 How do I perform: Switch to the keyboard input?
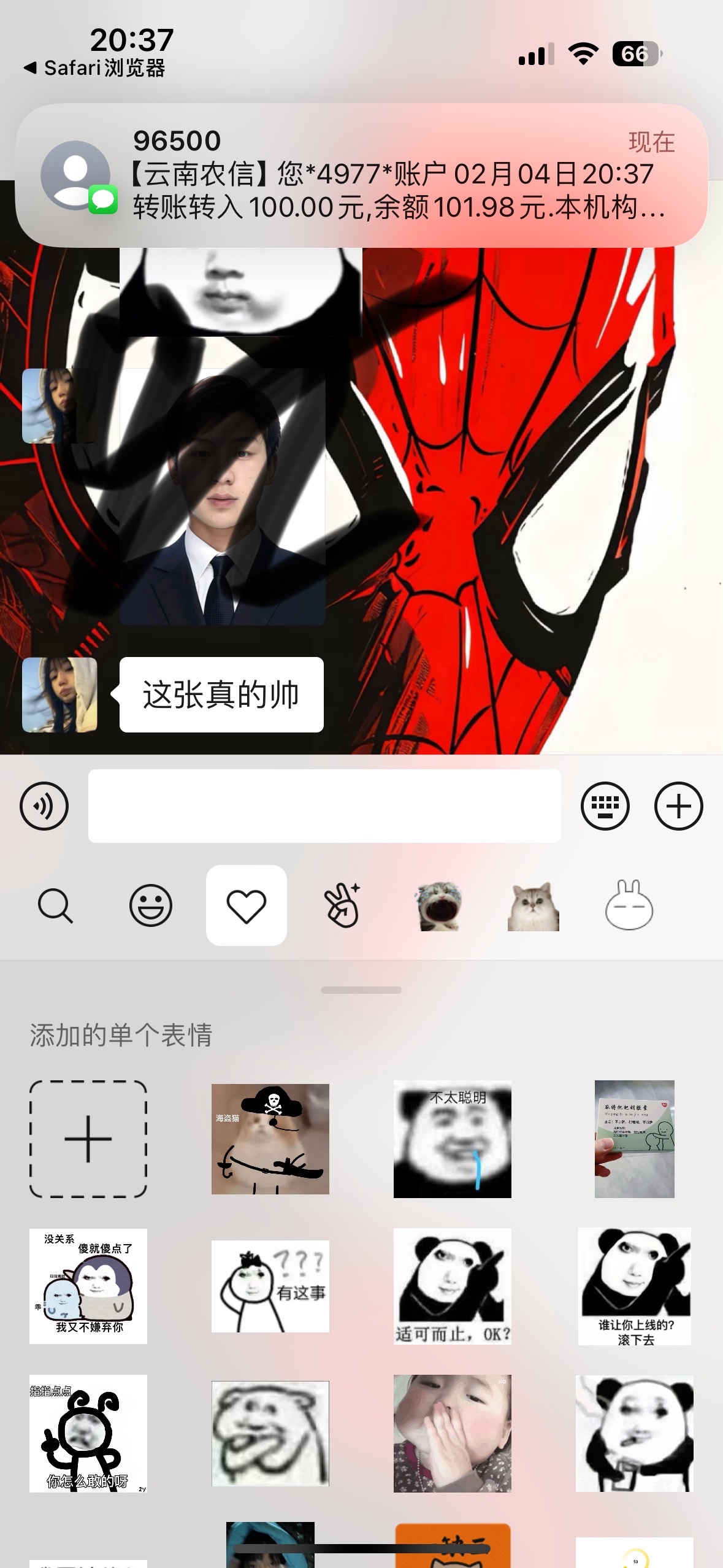(605, 806)
